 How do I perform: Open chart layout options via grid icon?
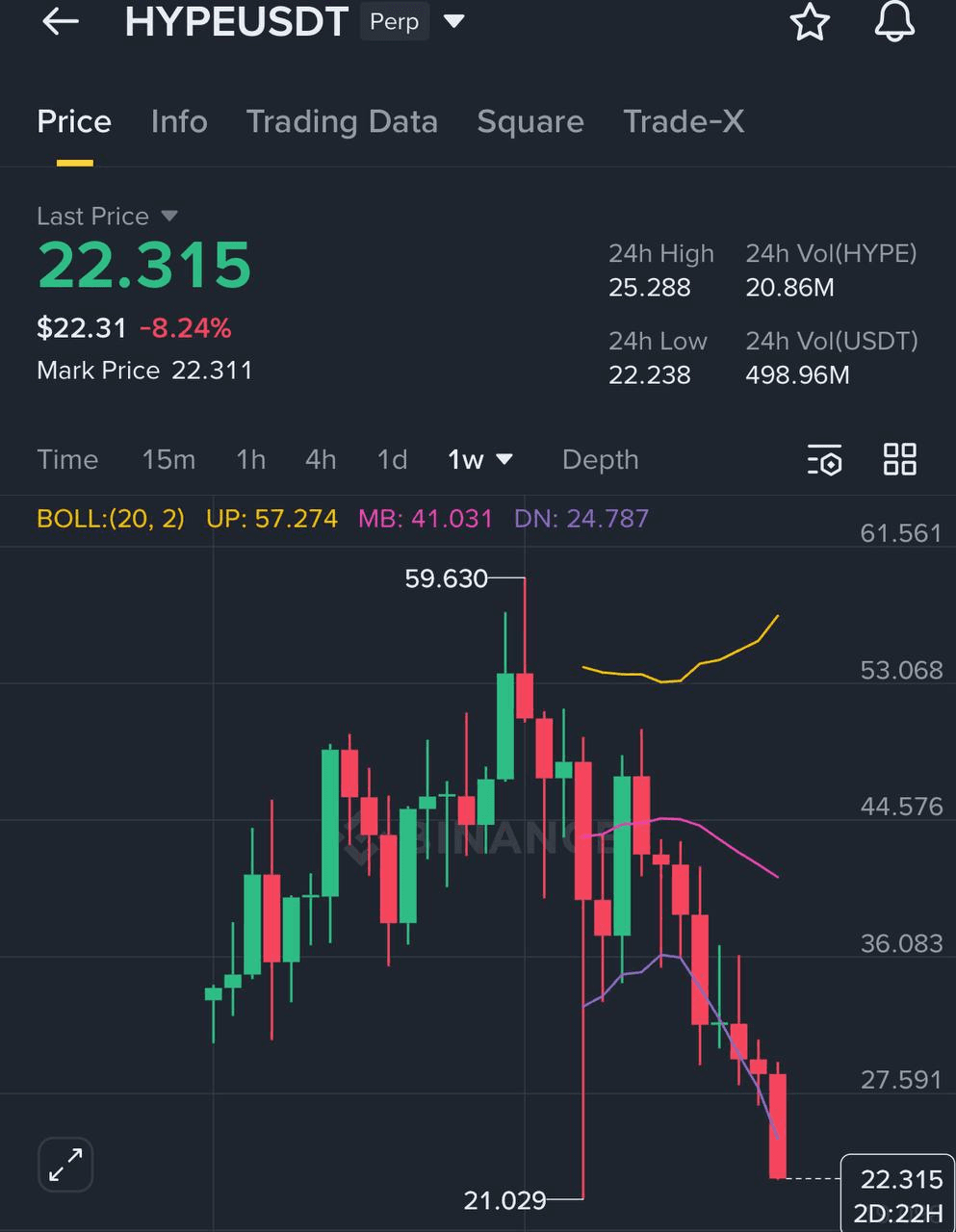(x=900, y=460)
